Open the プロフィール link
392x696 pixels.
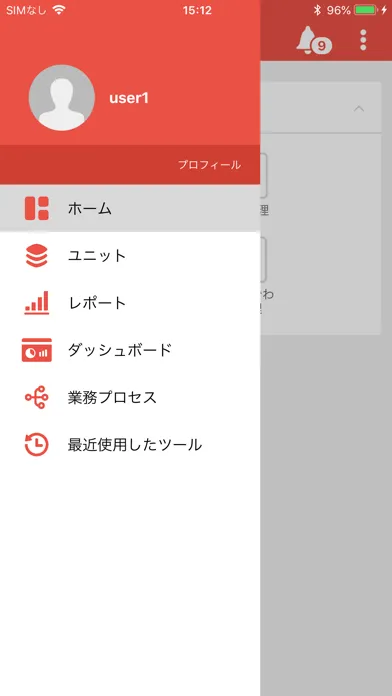tap(210, 165)
